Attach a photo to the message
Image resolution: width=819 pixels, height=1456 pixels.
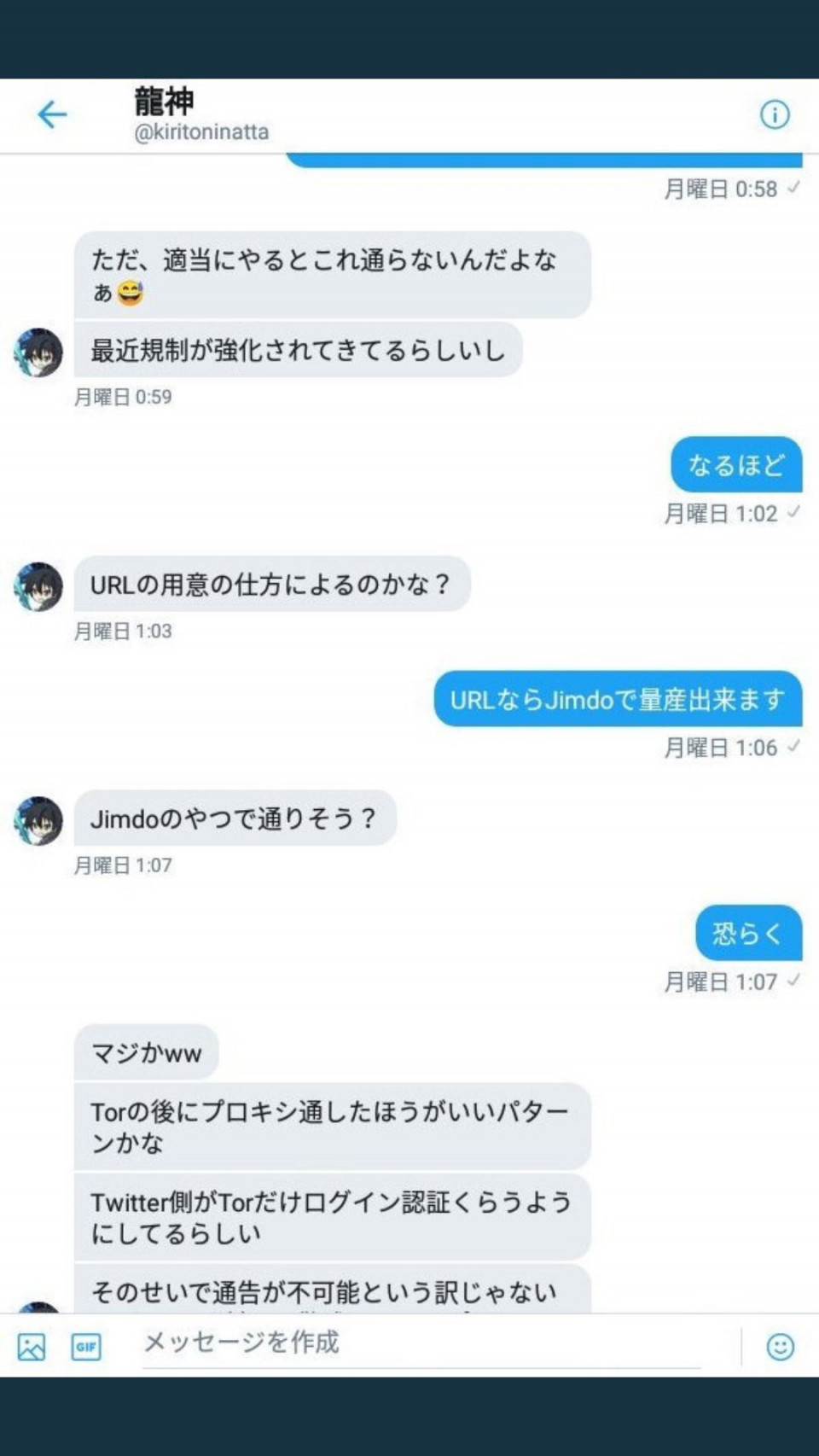pos(32,1347)
